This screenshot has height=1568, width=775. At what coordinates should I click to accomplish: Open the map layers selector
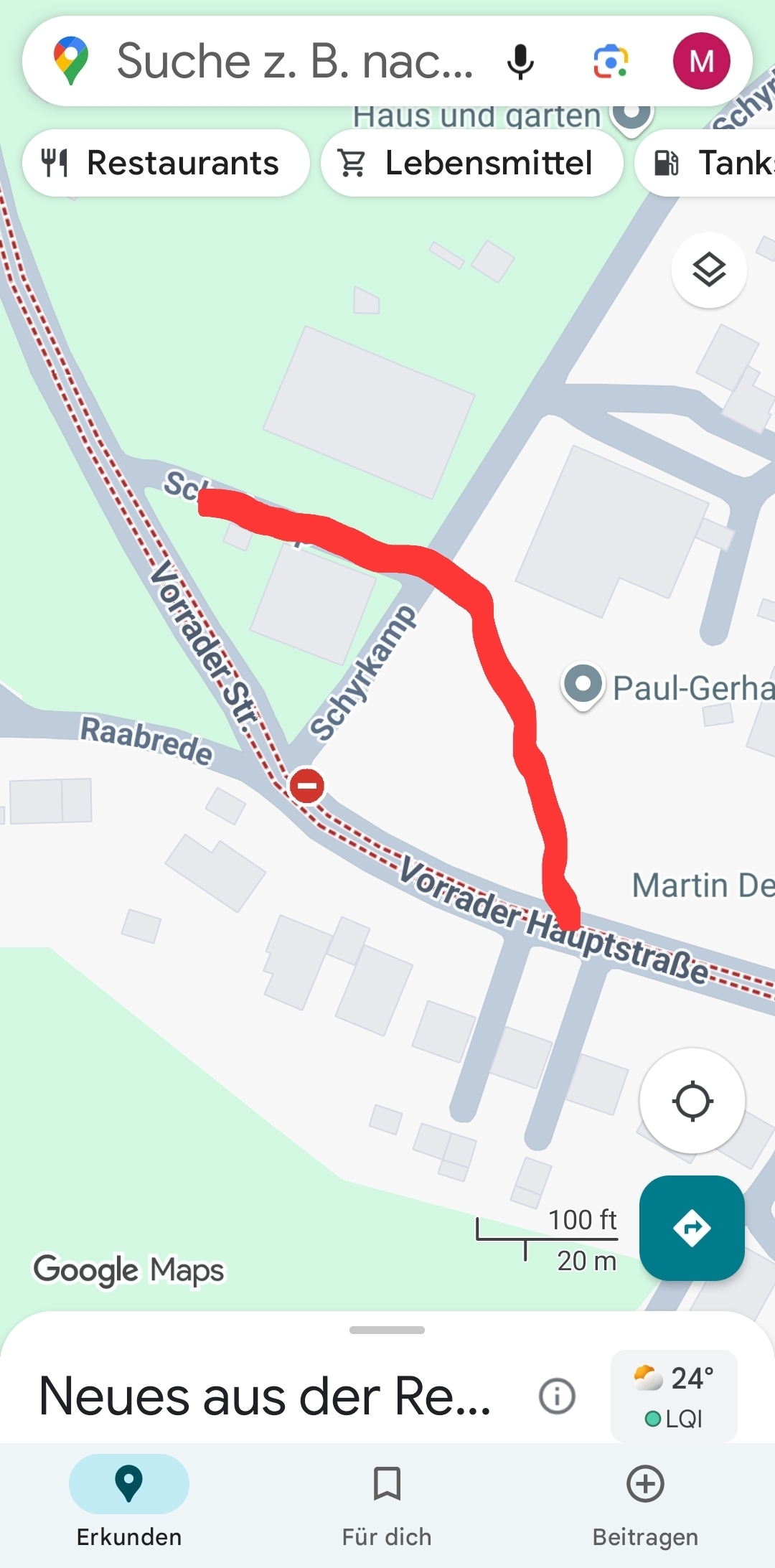(709, 271)
